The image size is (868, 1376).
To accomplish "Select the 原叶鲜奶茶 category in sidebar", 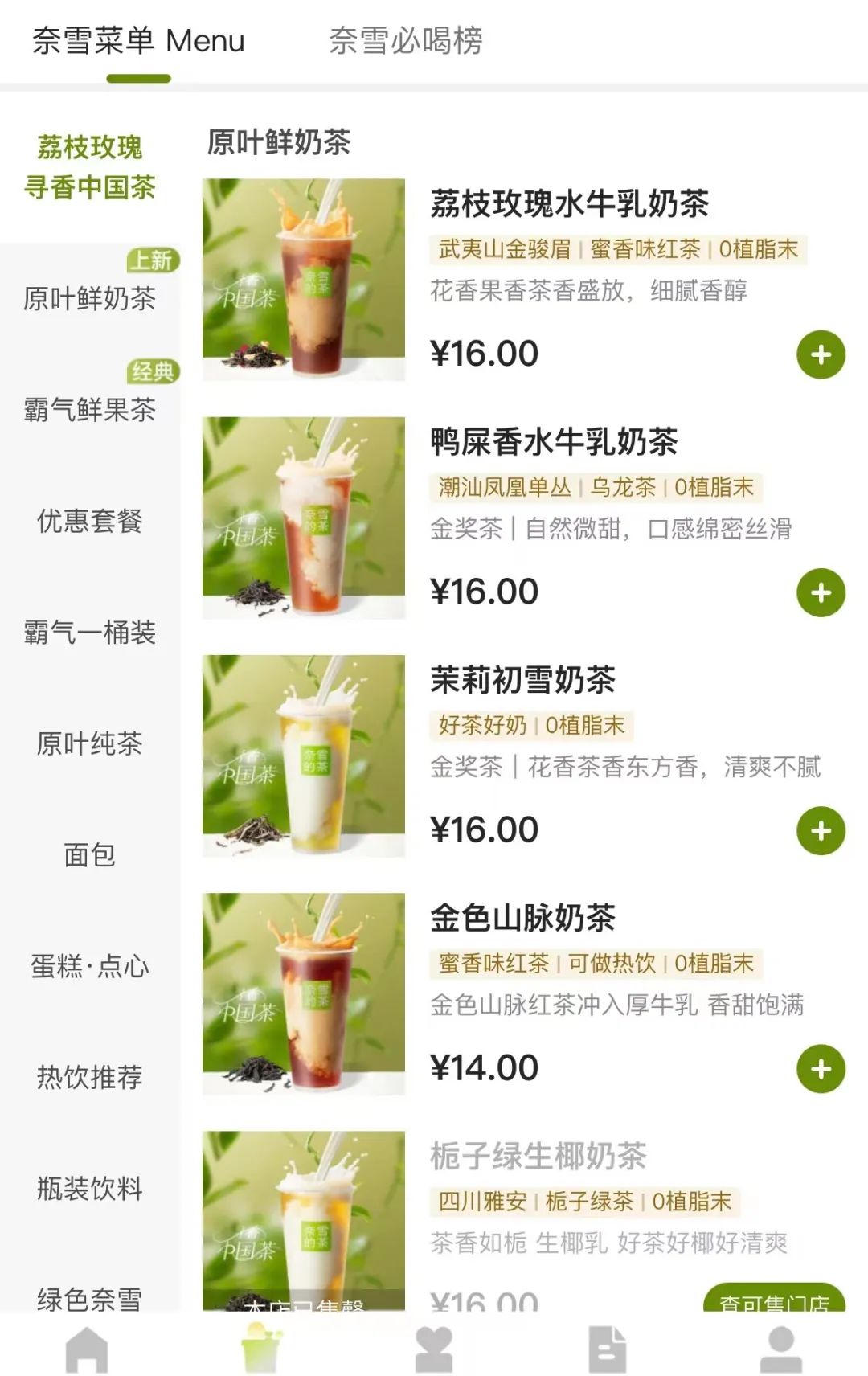I will tap(89, 298).
